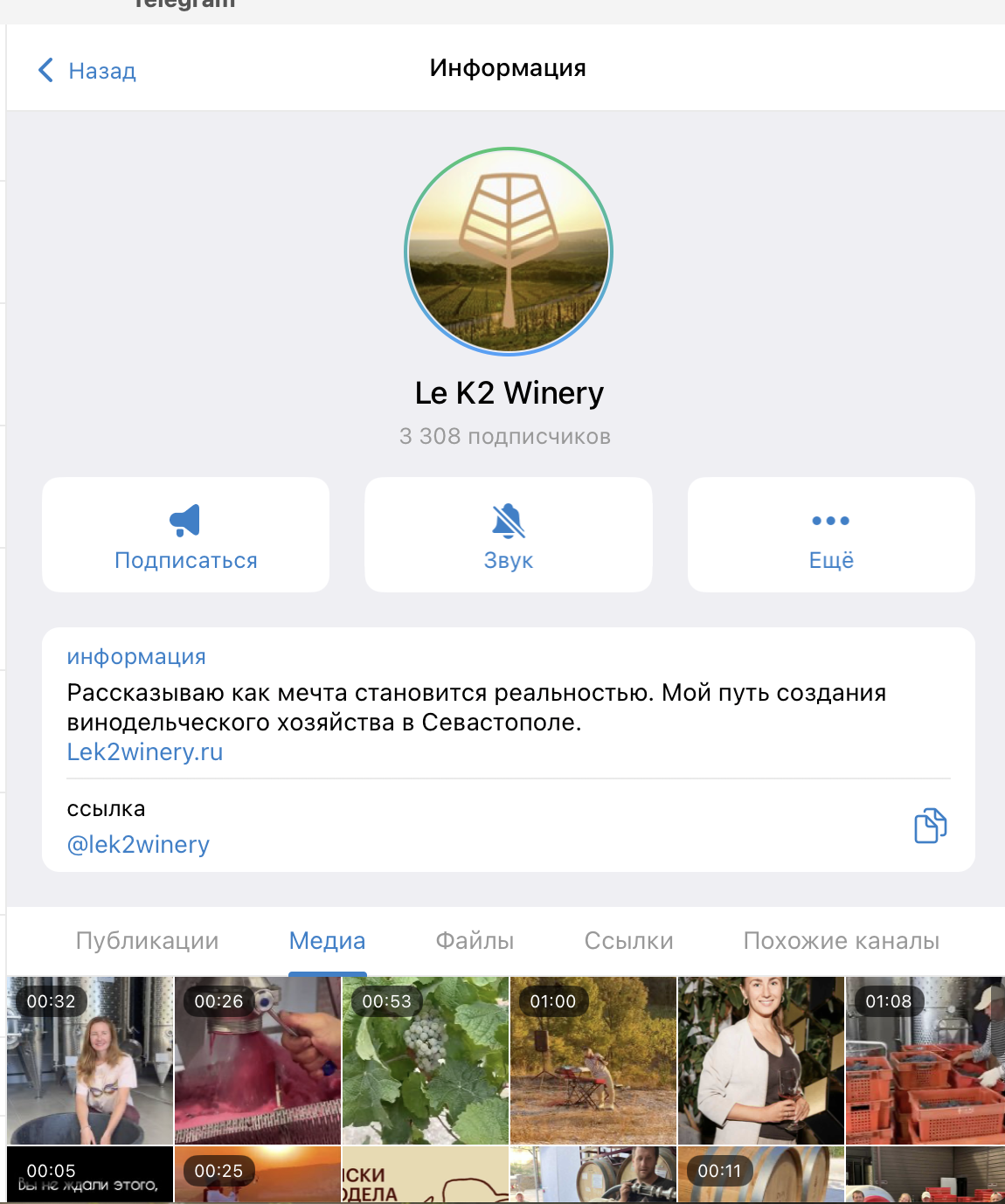Open the Ссылки tab
1005x1204 pixels.
(x=628, y=941)
